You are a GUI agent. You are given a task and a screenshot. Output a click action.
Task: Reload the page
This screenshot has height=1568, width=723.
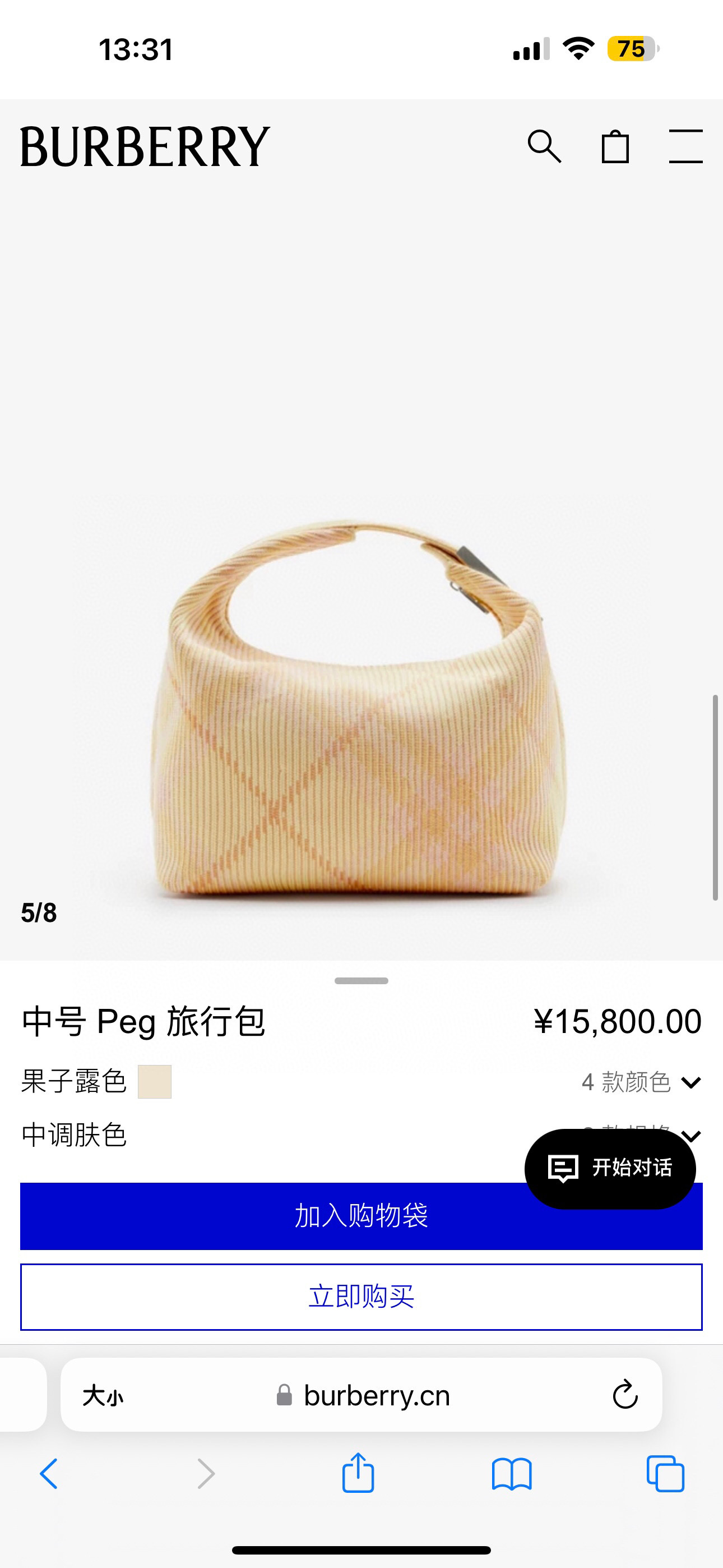pos(624,1395)
